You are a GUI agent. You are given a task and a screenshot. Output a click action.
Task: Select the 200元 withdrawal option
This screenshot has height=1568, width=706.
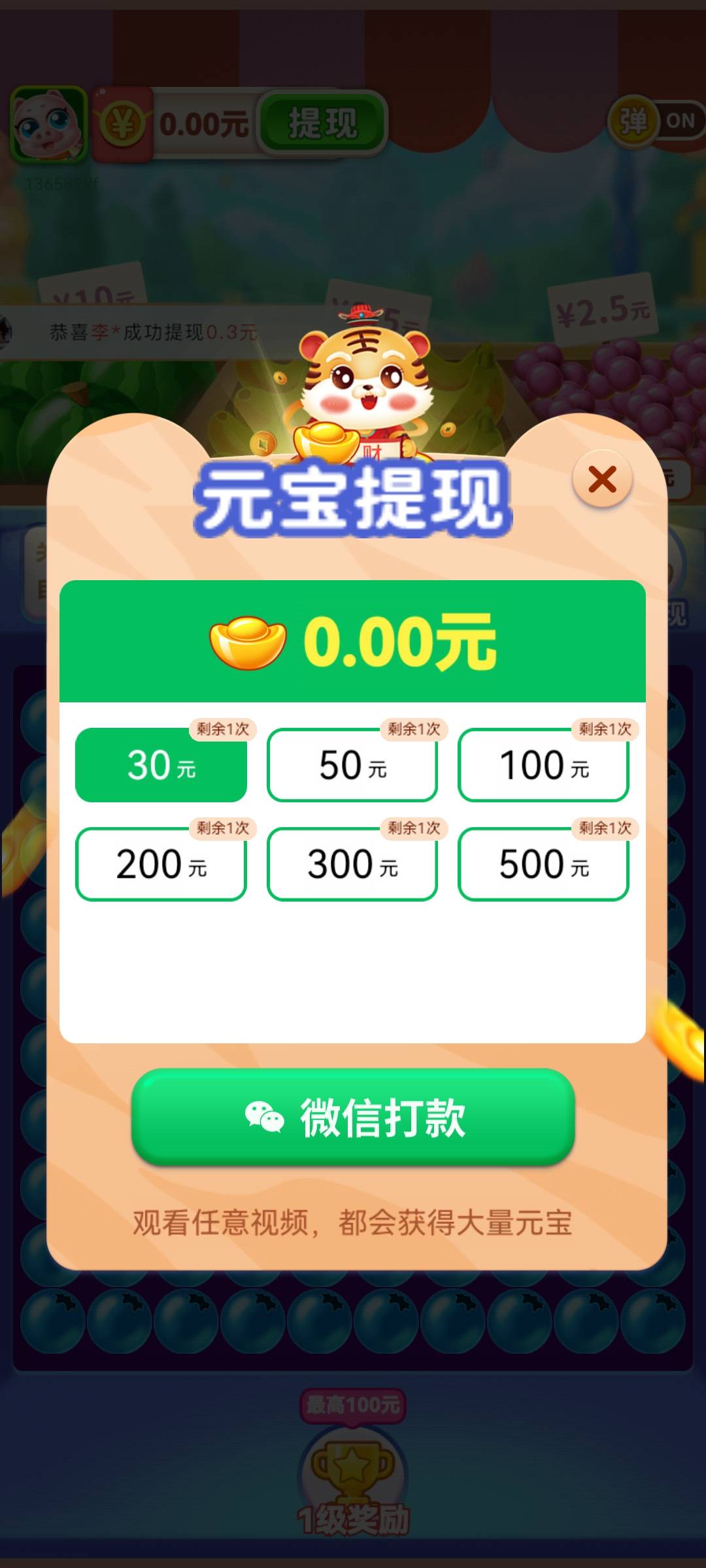pyautogui.click(x=161, y=864)
